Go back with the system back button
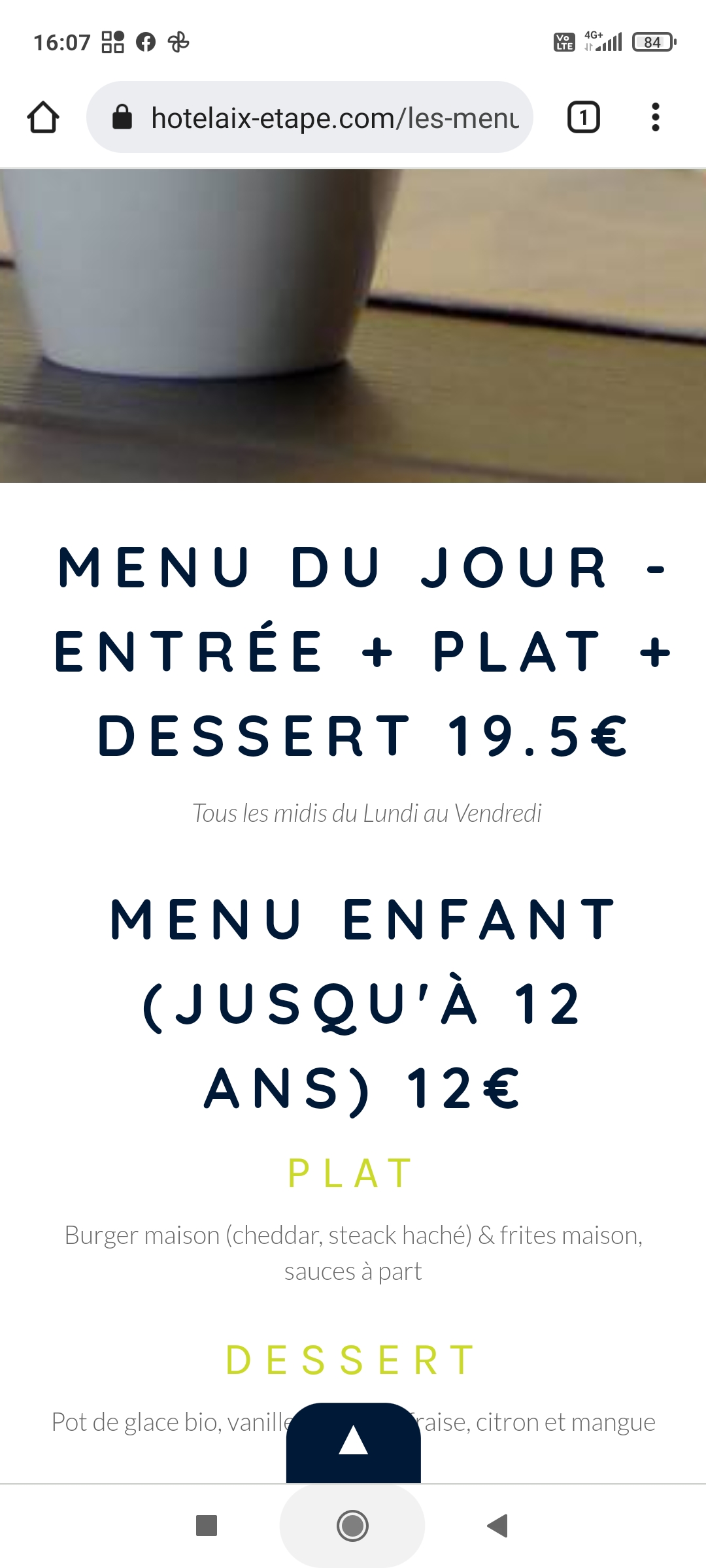This screenshot has width=706, height=1568. point(498,1526)
